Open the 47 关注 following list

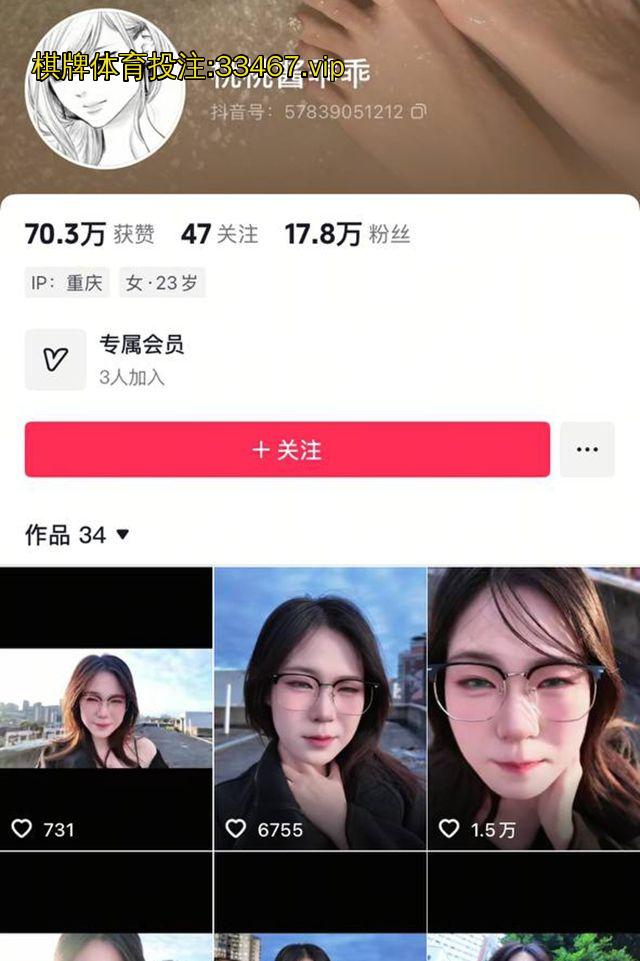pos(219,235)
